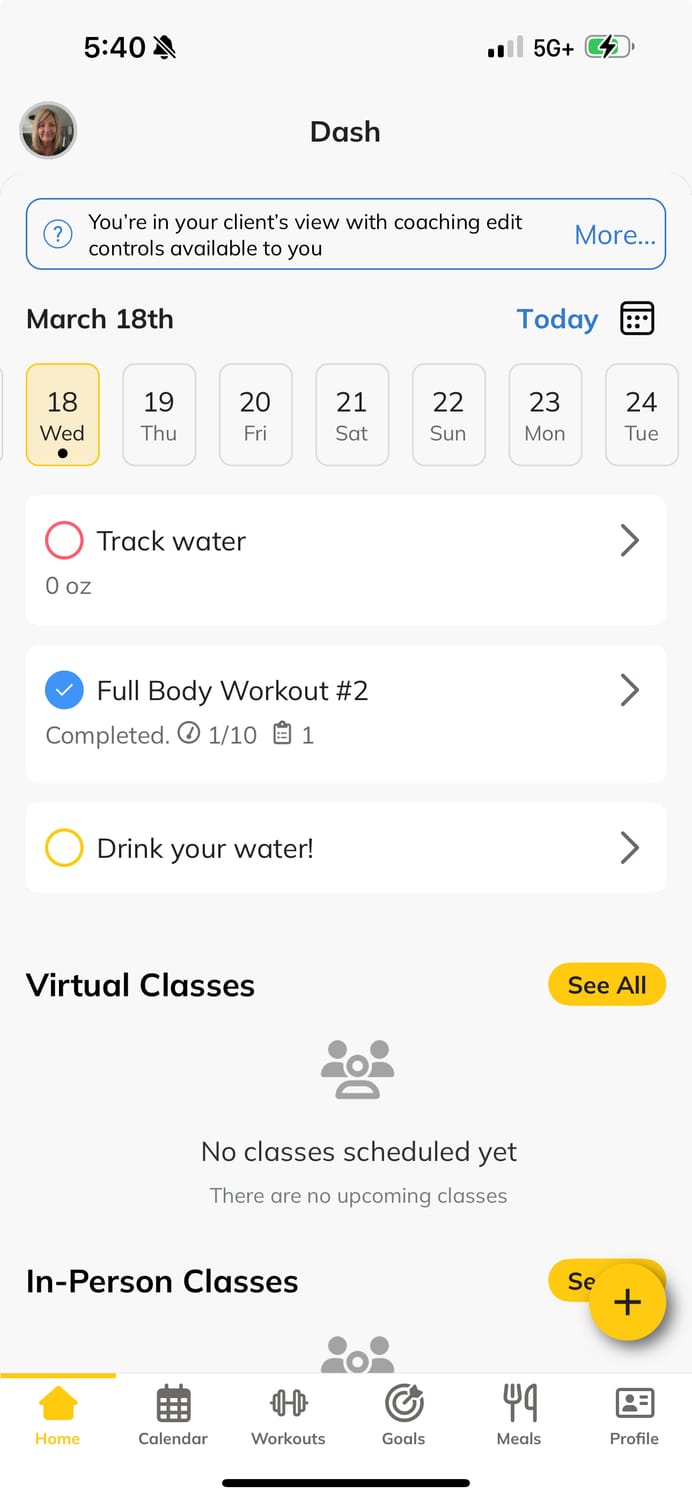Open the Profile tab
Screen dimensions: 692x1500
coord(634,1415)
